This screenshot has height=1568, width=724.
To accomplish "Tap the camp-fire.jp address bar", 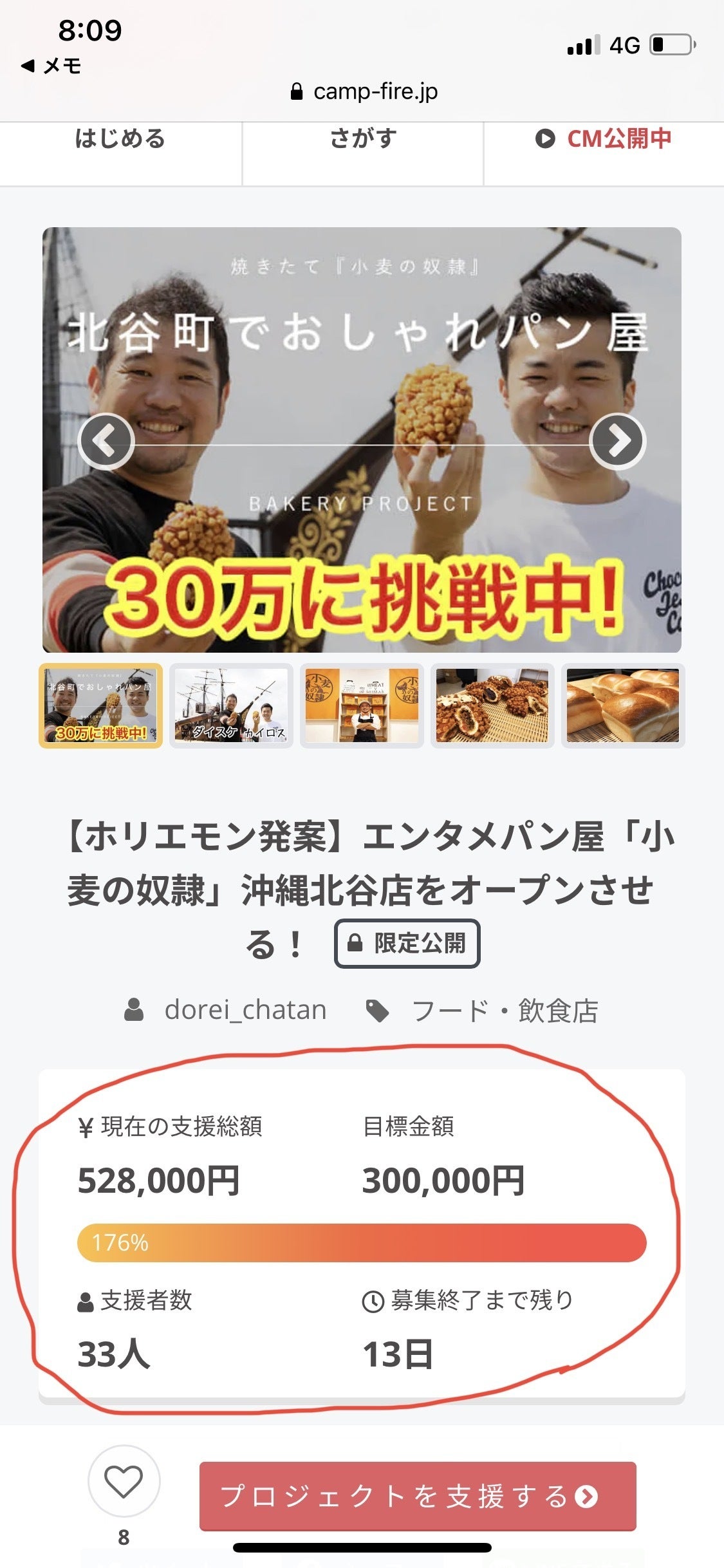I will 364,91.
